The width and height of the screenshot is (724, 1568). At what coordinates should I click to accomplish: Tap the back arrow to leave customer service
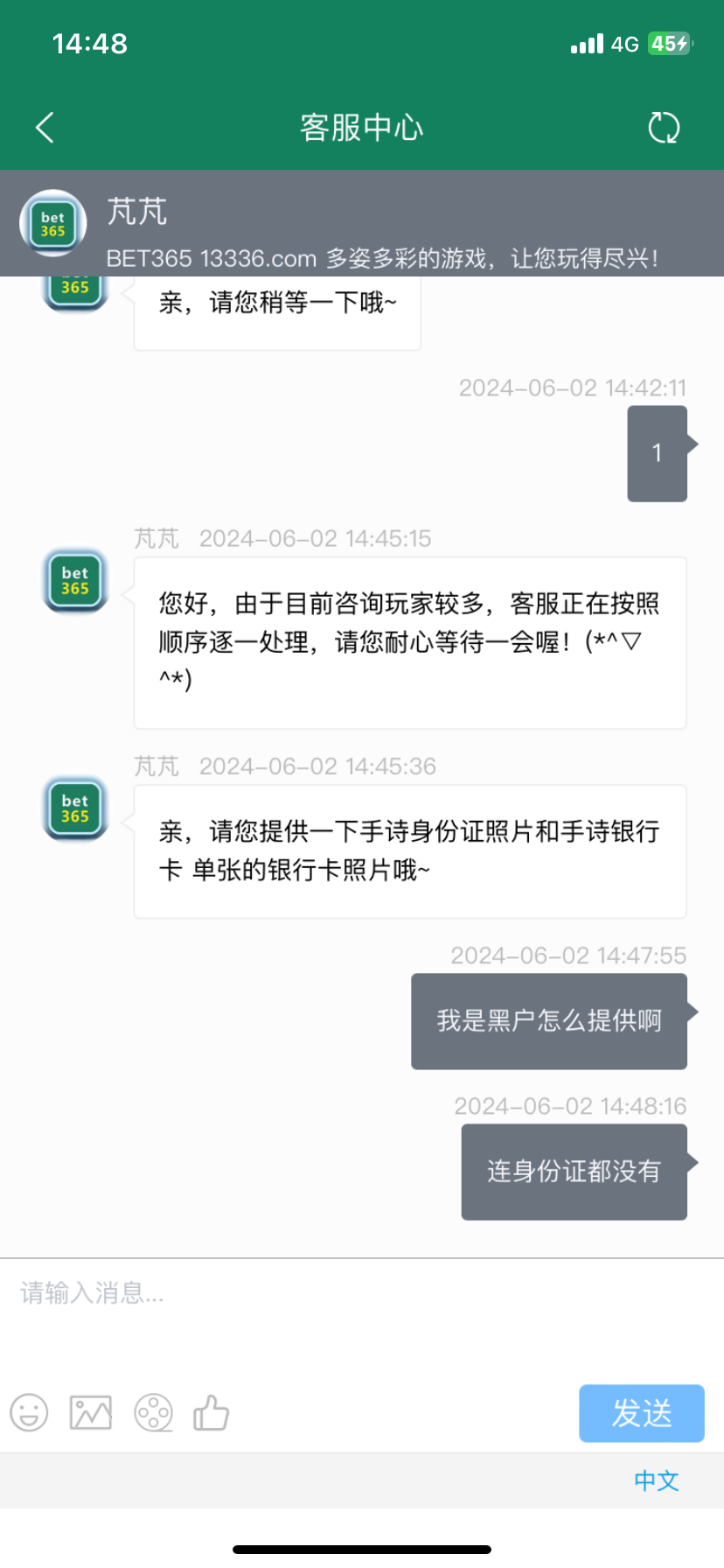pyautogui.click(x=45, y=126)
